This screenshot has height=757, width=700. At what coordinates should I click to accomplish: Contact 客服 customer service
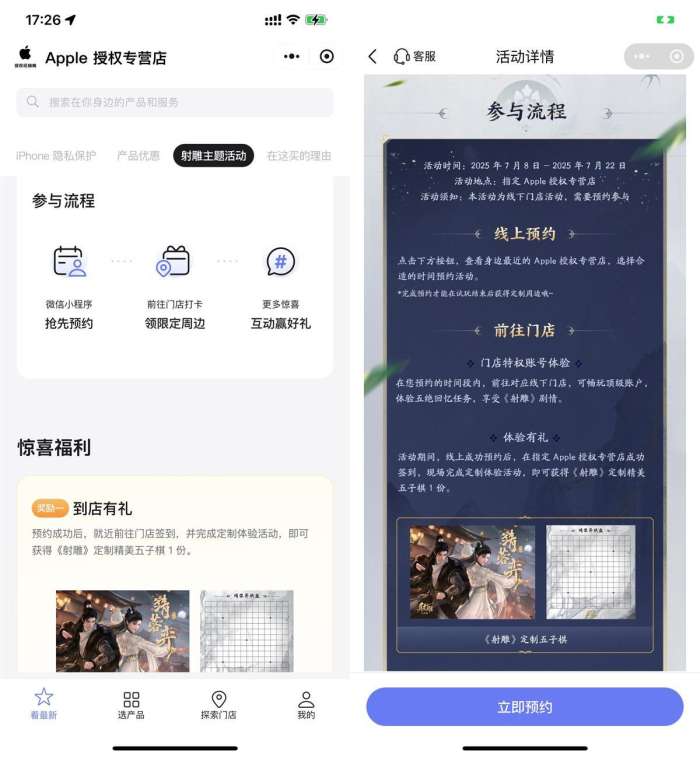(415, 57)
